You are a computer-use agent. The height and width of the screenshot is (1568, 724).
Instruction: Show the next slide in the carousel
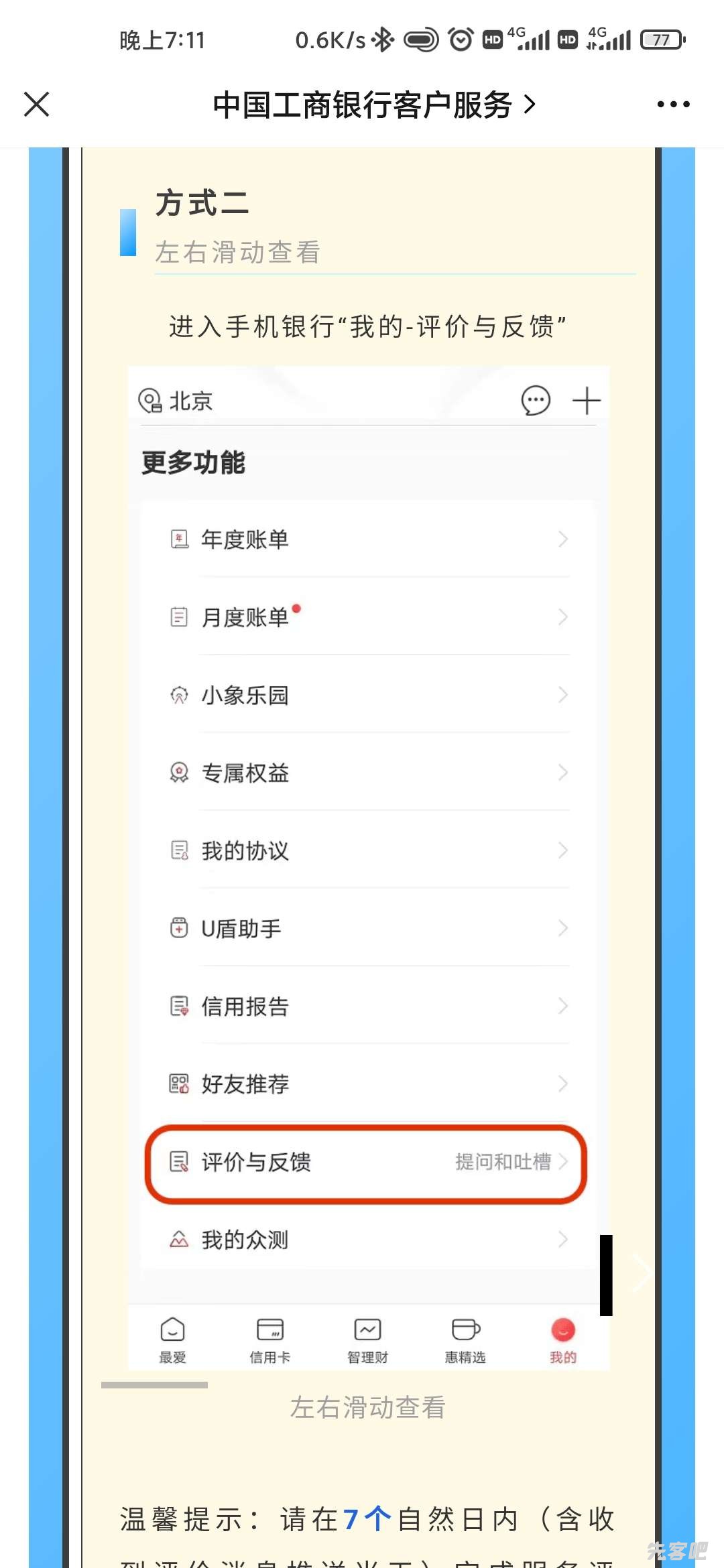[x=640, y=1273]
